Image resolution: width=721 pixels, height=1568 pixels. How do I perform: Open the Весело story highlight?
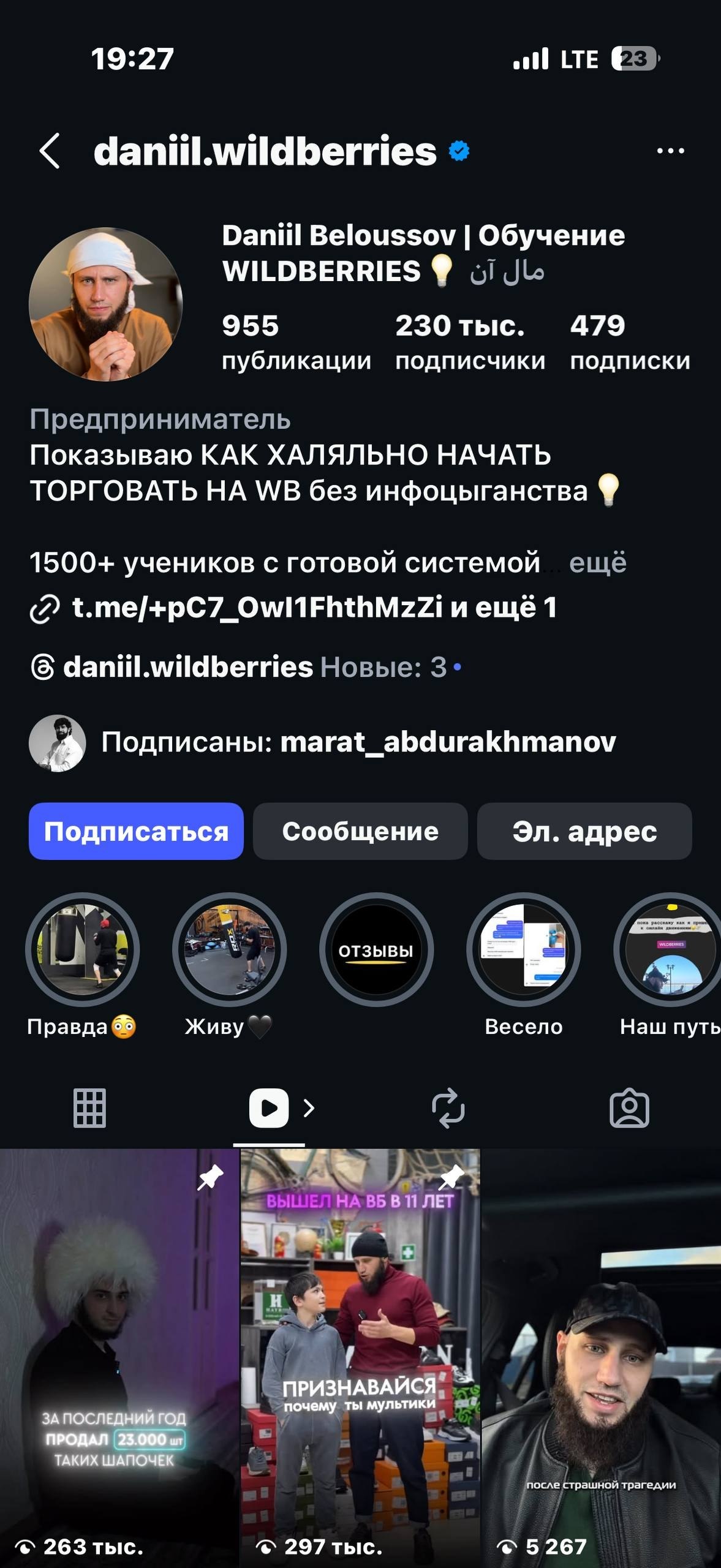click(523, 949)
